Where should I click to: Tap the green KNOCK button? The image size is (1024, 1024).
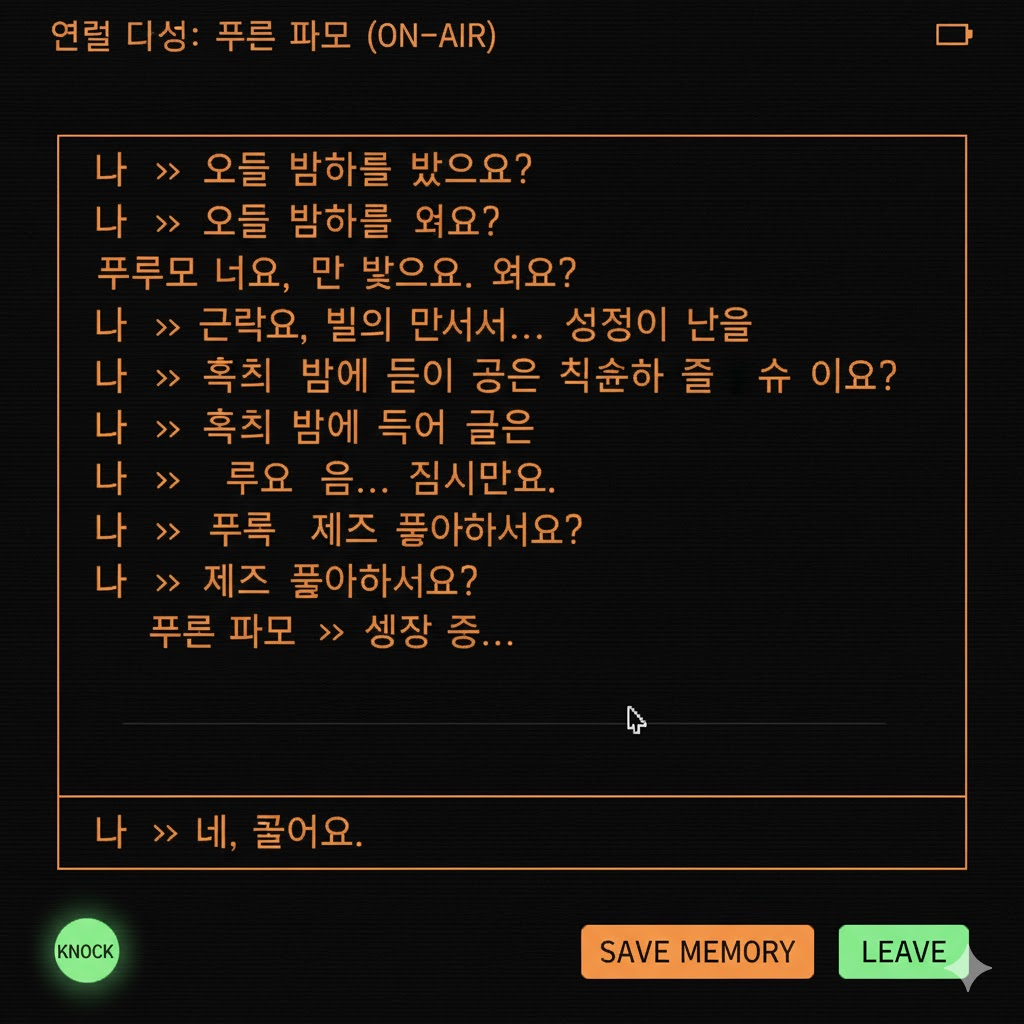coord(86,951)
